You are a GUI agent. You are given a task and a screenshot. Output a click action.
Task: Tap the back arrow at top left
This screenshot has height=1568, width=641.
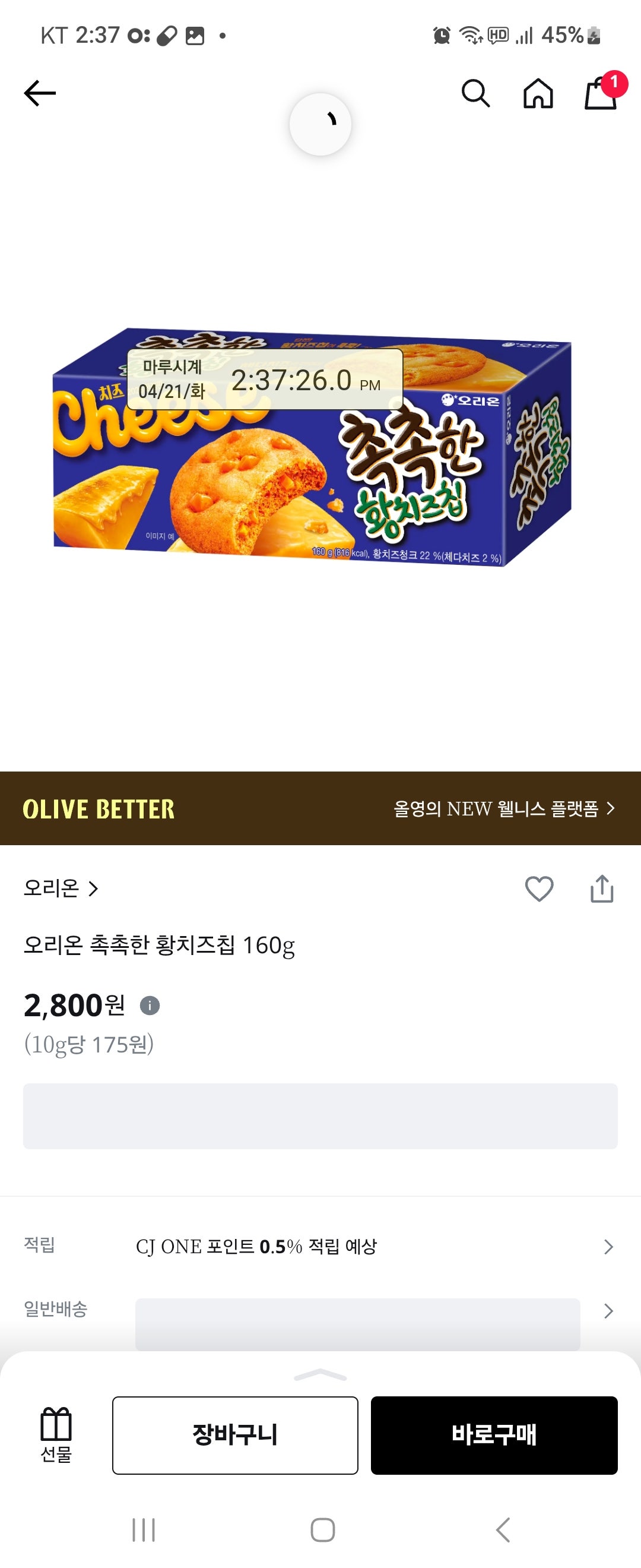coord(39,93)
